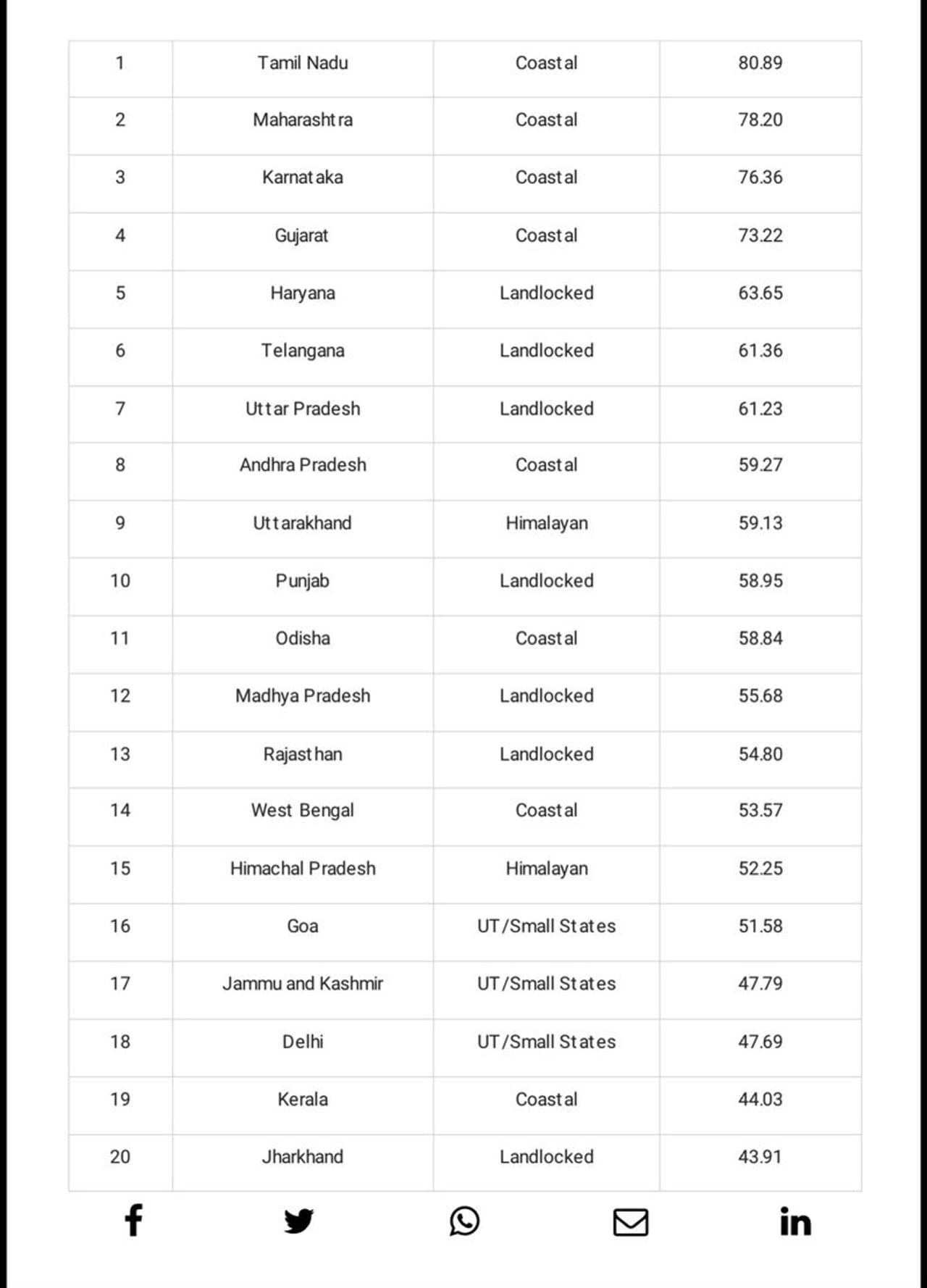Image resolution: width=927 pixels, height=1288 pixels.
Task: Send this article by email
Action: [630, 1222]
